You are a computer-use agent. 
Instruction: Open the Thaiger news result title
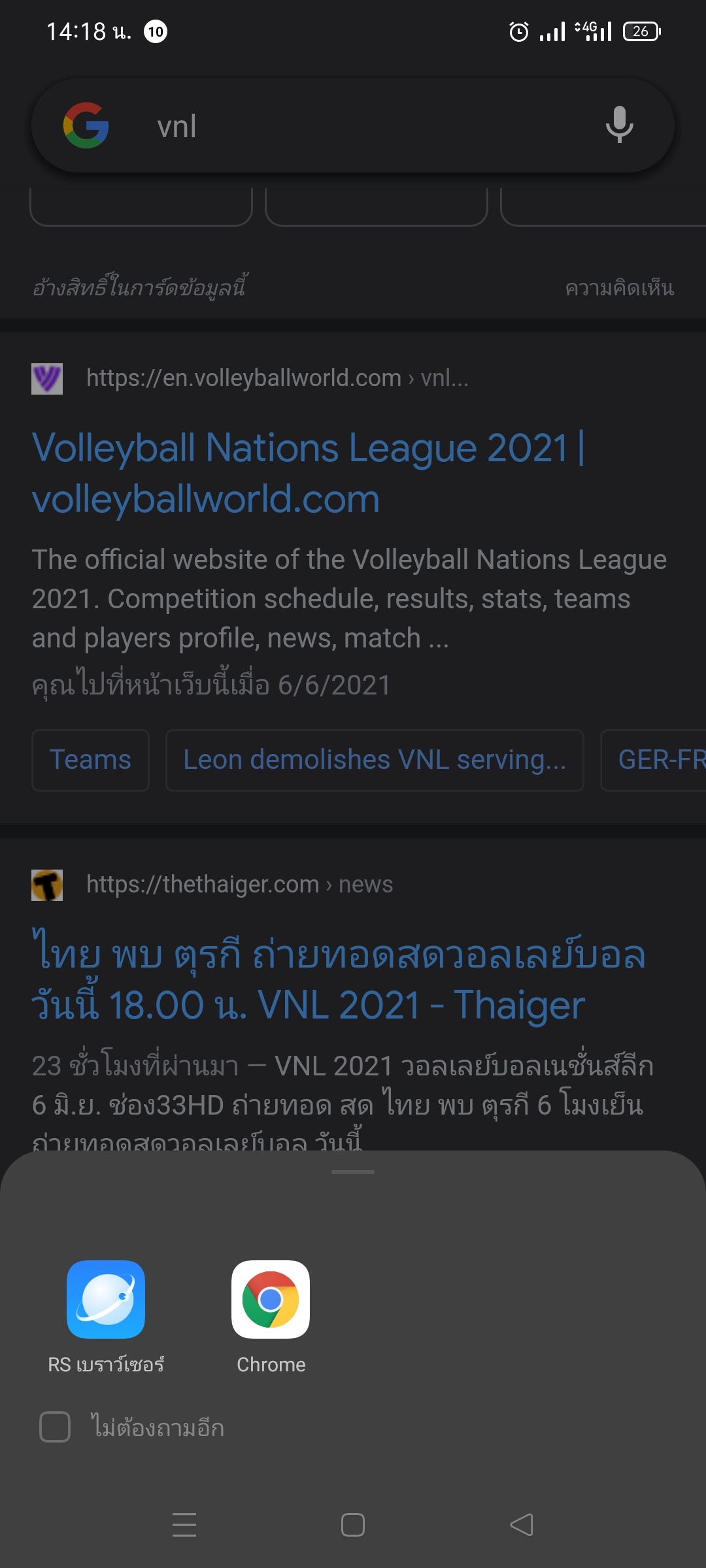pyautogui.click(x=339, y=979)
